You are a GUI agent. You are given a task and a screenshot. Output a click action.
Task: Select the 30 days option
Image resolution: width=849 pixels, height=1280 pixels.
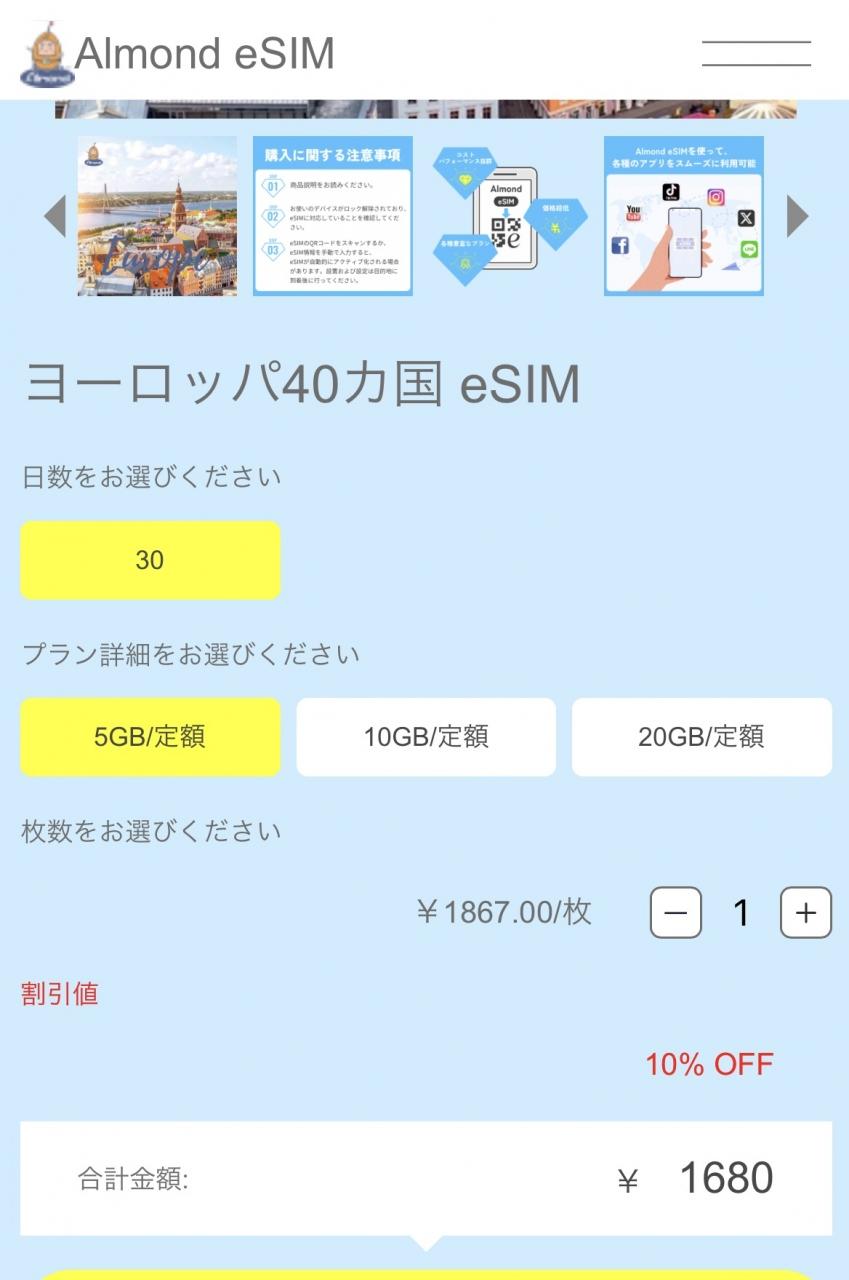[150, 560]
